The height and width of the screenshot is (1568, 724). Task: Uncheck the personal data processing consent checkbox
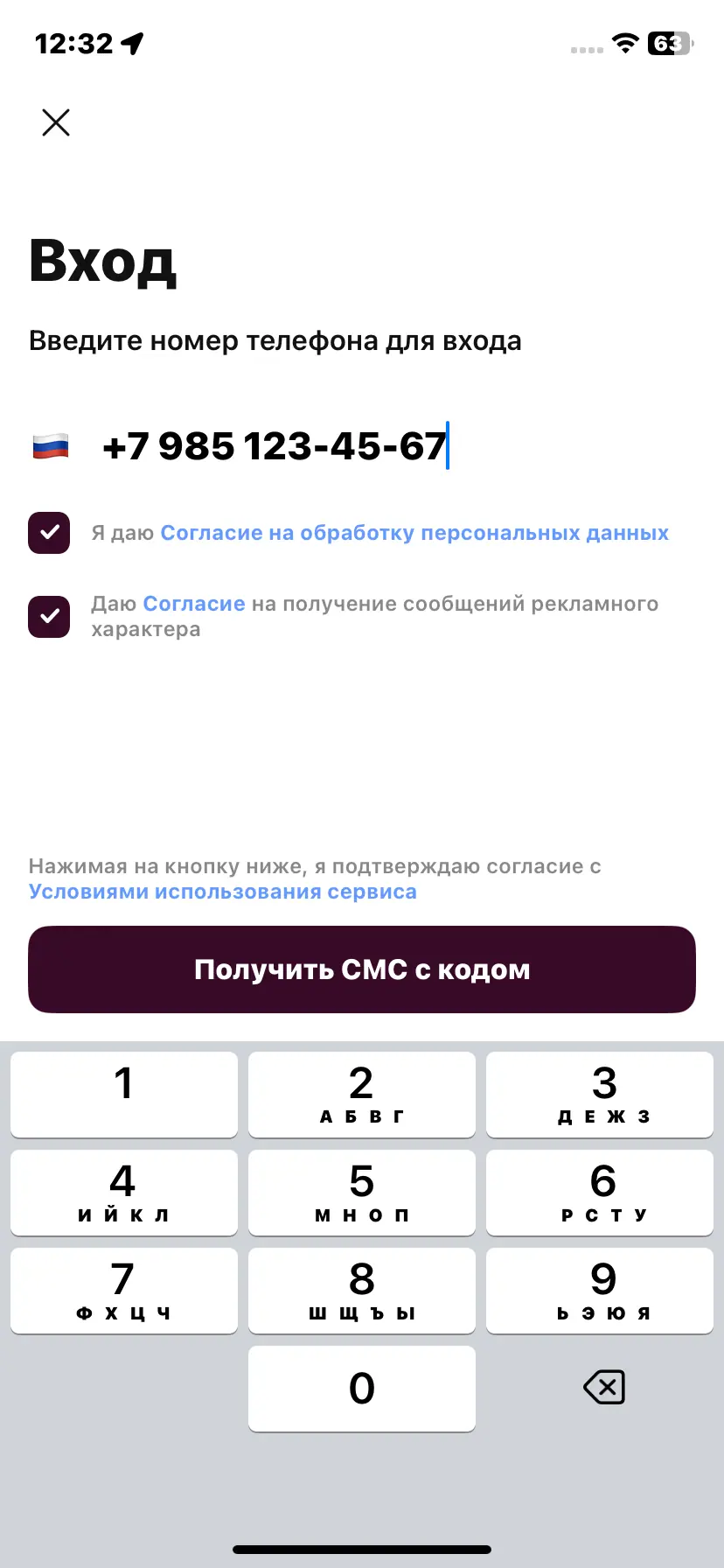click(49, 533)
